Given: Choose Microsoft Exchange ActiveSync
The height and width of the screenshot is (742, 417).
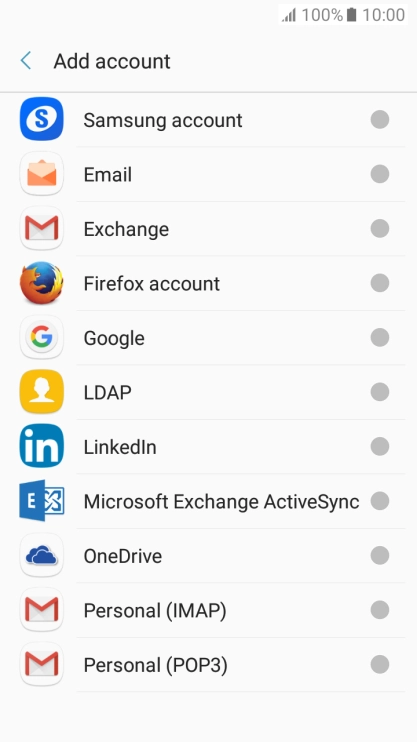Looking at the screenshot, I should (x=208, y=501).
